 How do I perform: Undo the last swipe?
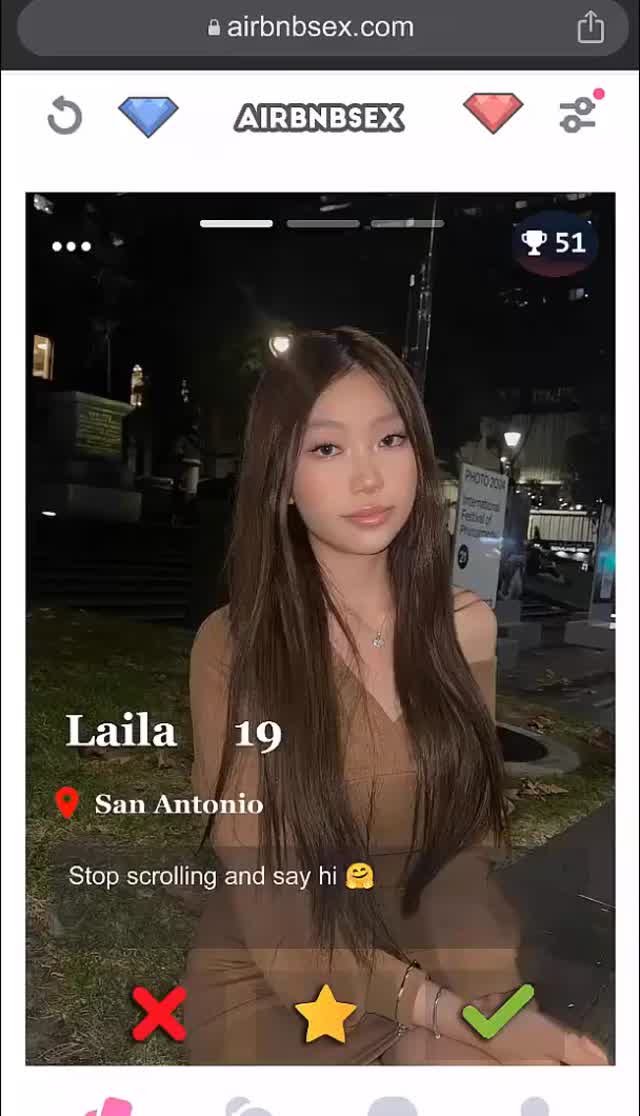(x=64, y=117)
